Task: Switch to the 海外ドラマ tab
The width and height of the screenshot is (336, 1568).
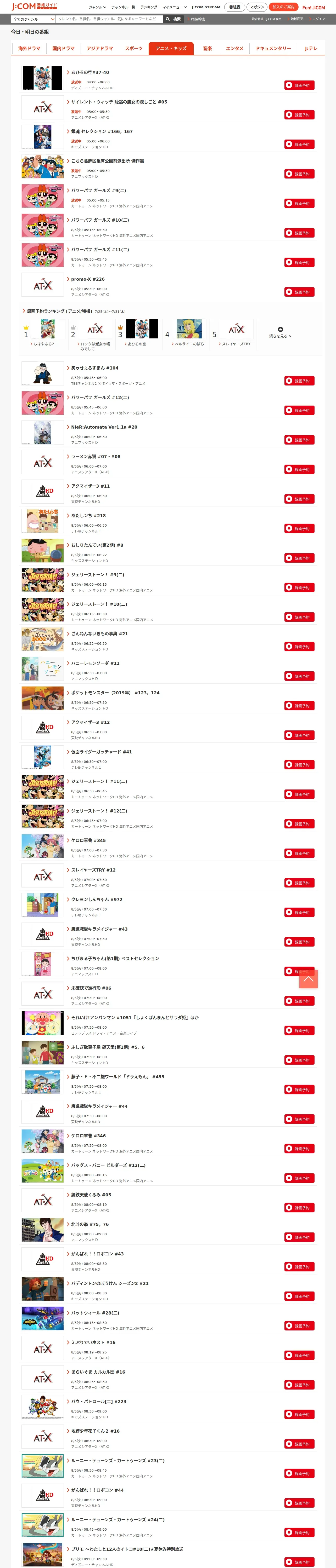Action: pos(29,48)
